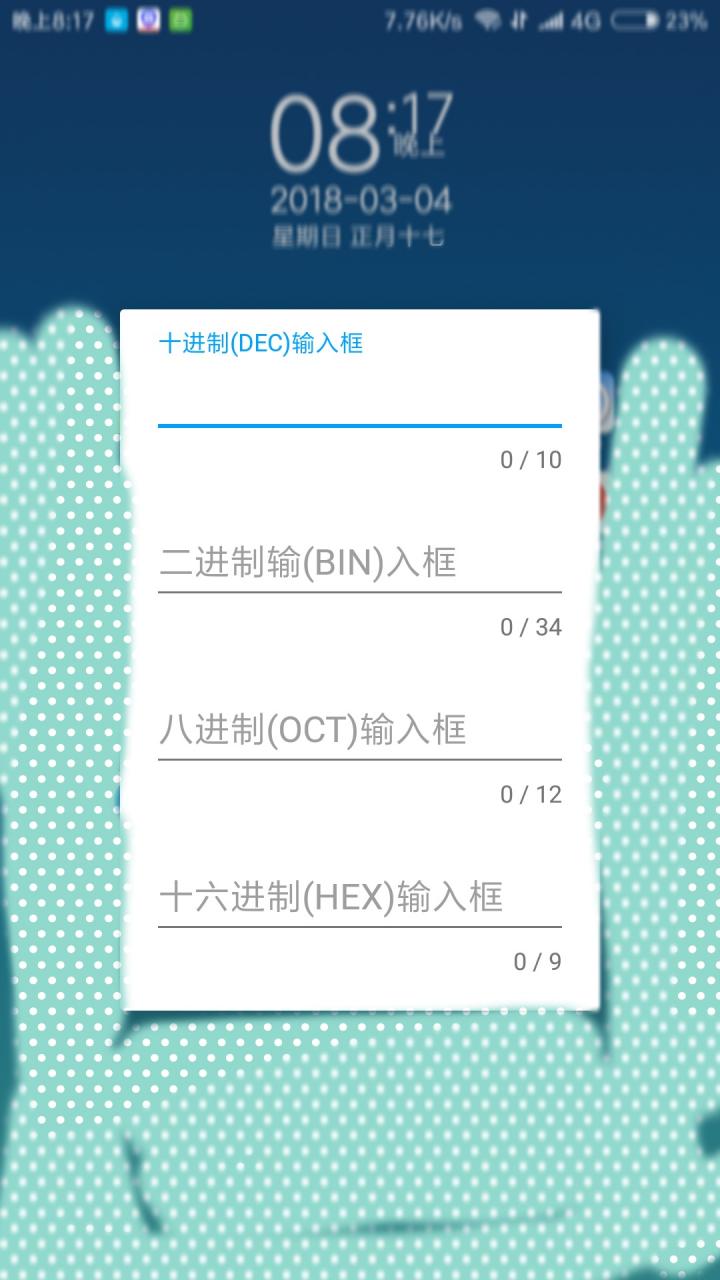
Task: Tap the binary (BIN) input field
Action: [359, 563]
